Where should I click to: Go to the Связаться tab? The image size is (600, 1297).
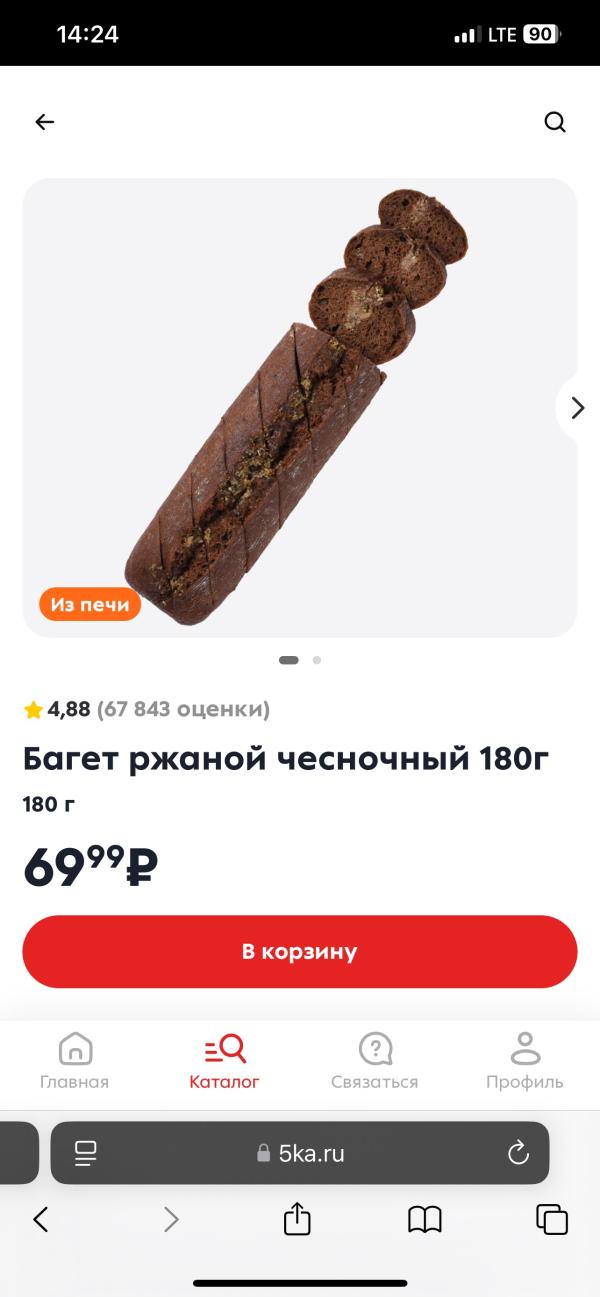pos(375,1062)
